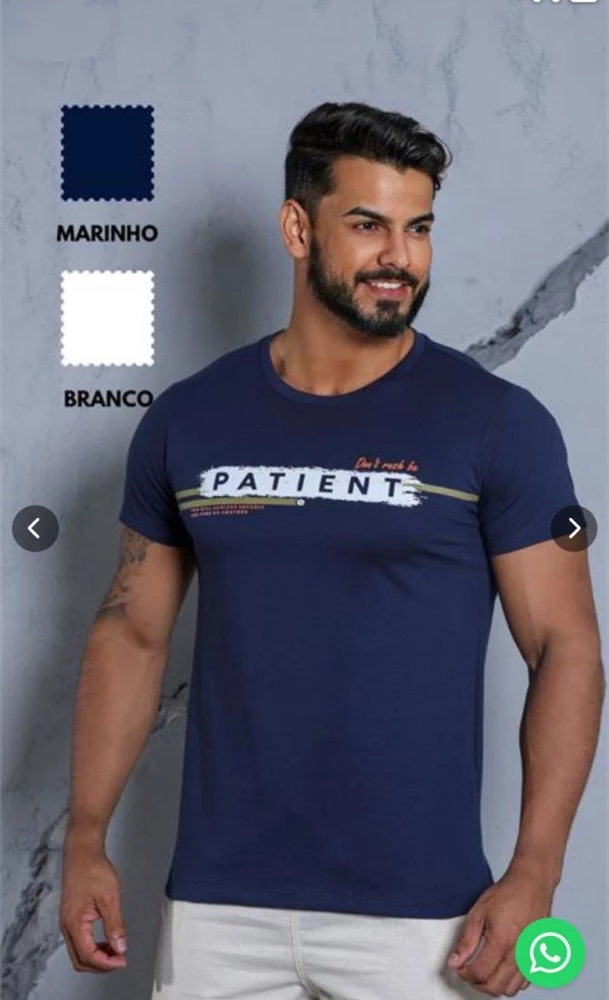Show the next product image
Image resolution: width=609 pixels, height=1000 pixels.
point(573,528)
